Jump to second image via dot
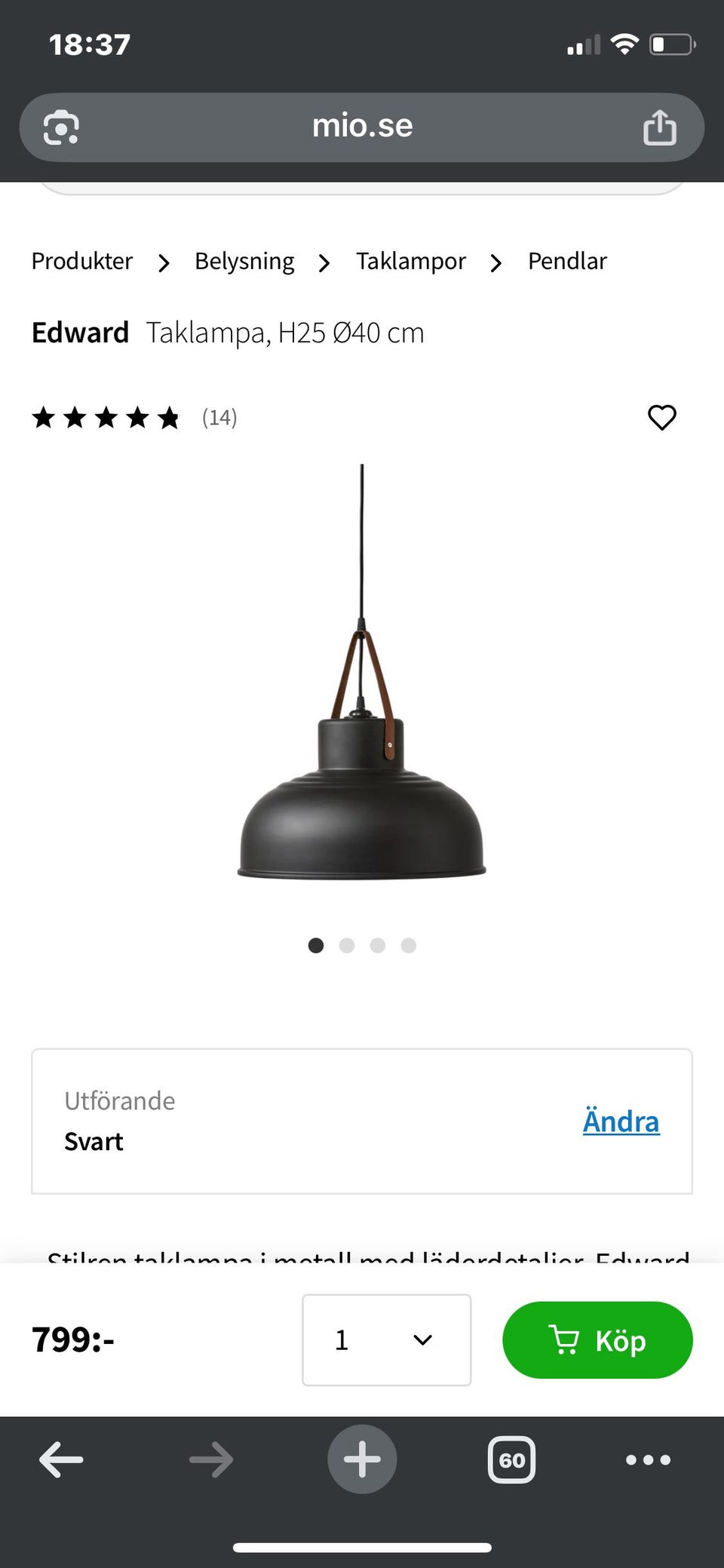724x1568 pixels. tap(347, 946)
